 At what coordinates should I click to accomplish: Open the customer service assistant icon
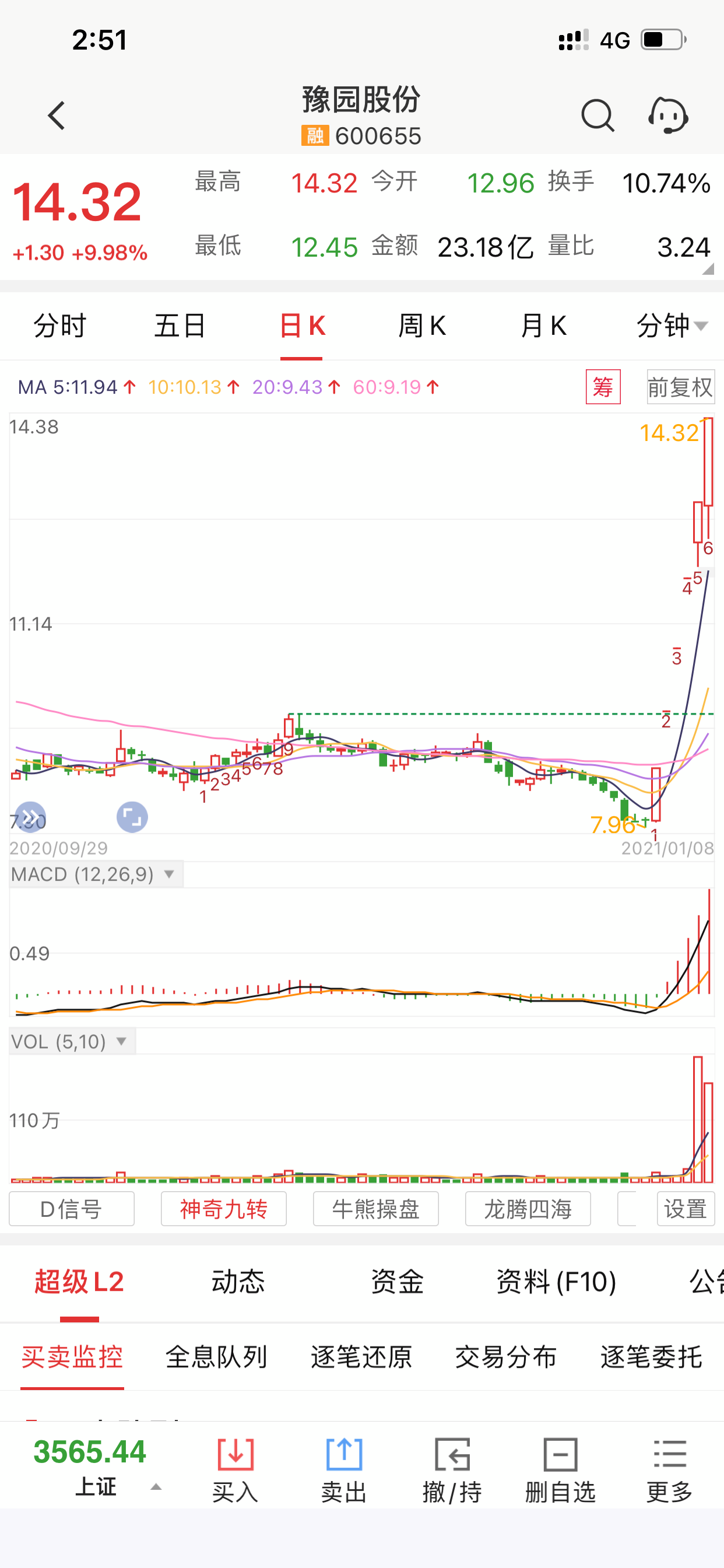pos(668,116)
